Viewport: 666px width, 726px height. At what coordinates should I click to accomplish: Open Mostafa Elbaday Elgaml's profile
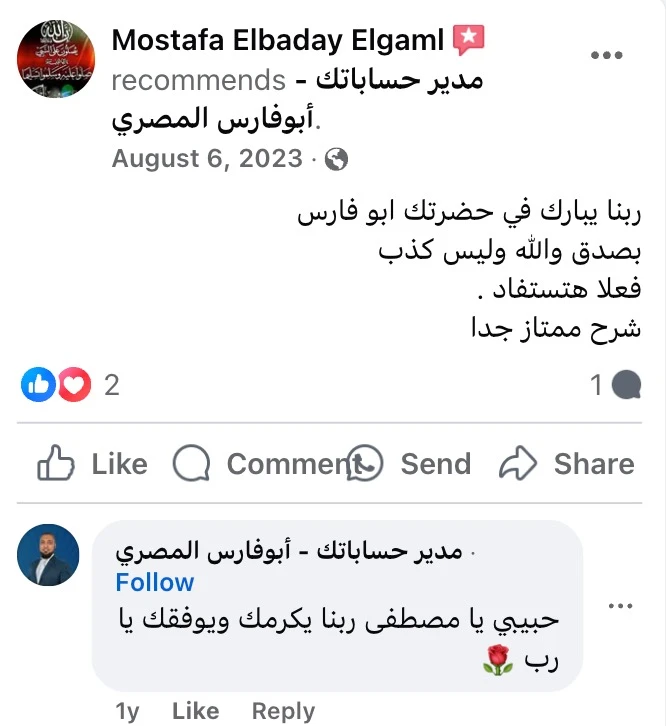(279, 41)
